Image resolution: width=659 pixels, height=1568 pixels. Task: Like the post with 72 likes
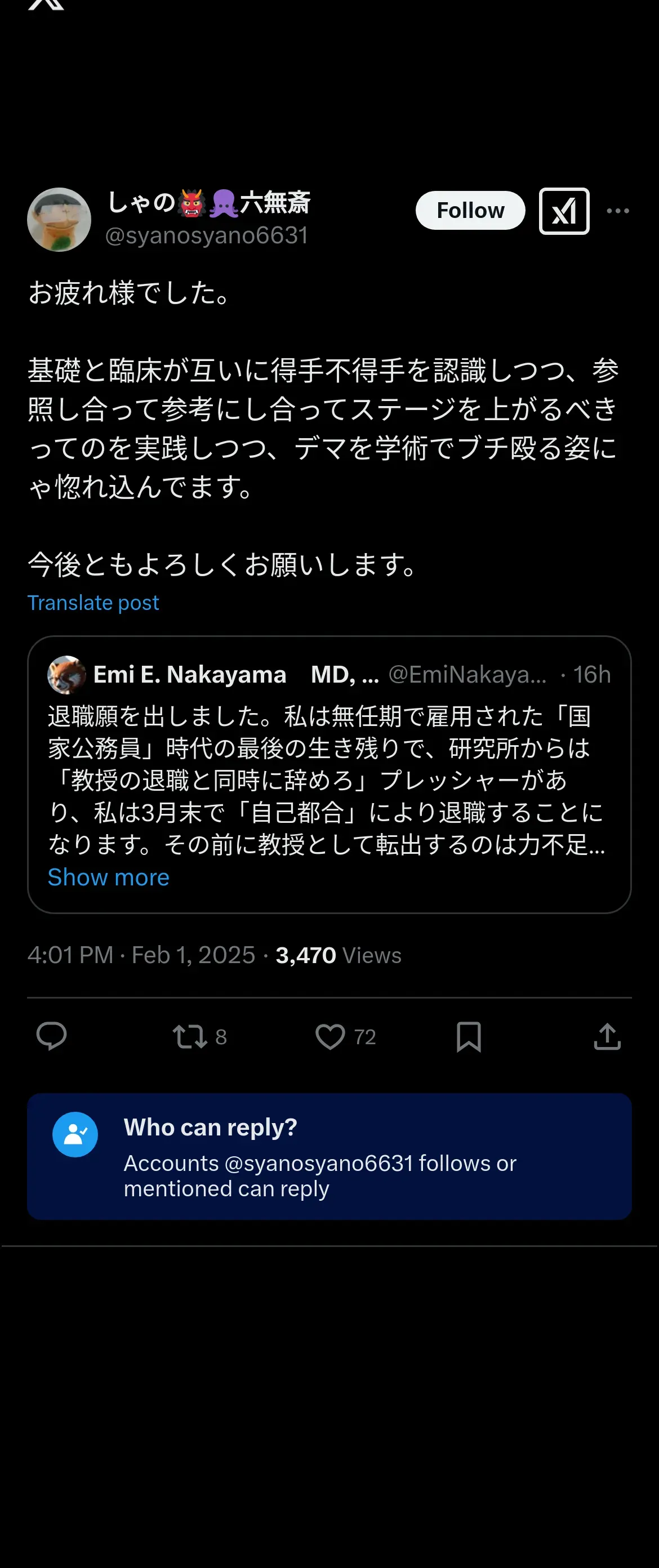346,1037
